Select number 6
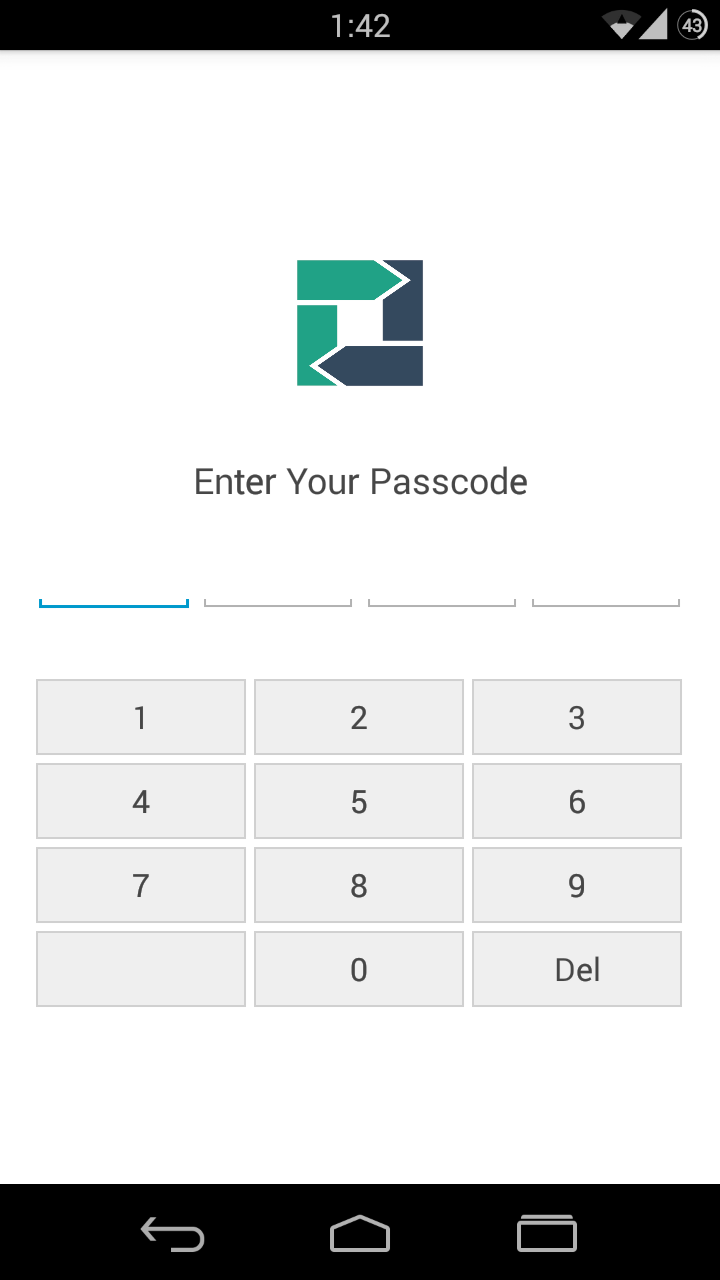The width and height of the screenshot is (720, 1280). click(x=577, y=801)
